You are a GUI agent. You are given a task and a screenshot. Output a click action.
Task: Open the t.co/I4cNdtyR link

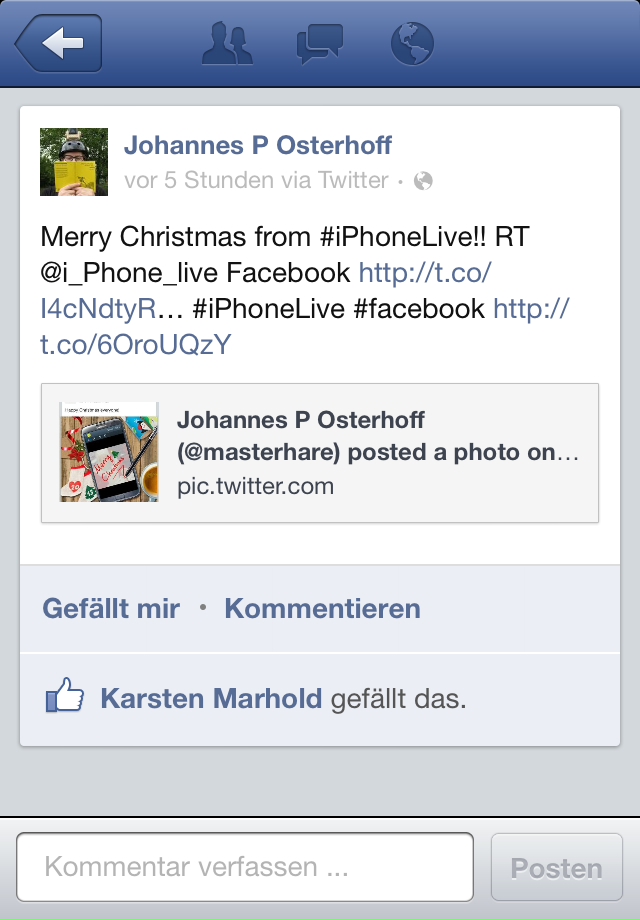click(424, 272)
